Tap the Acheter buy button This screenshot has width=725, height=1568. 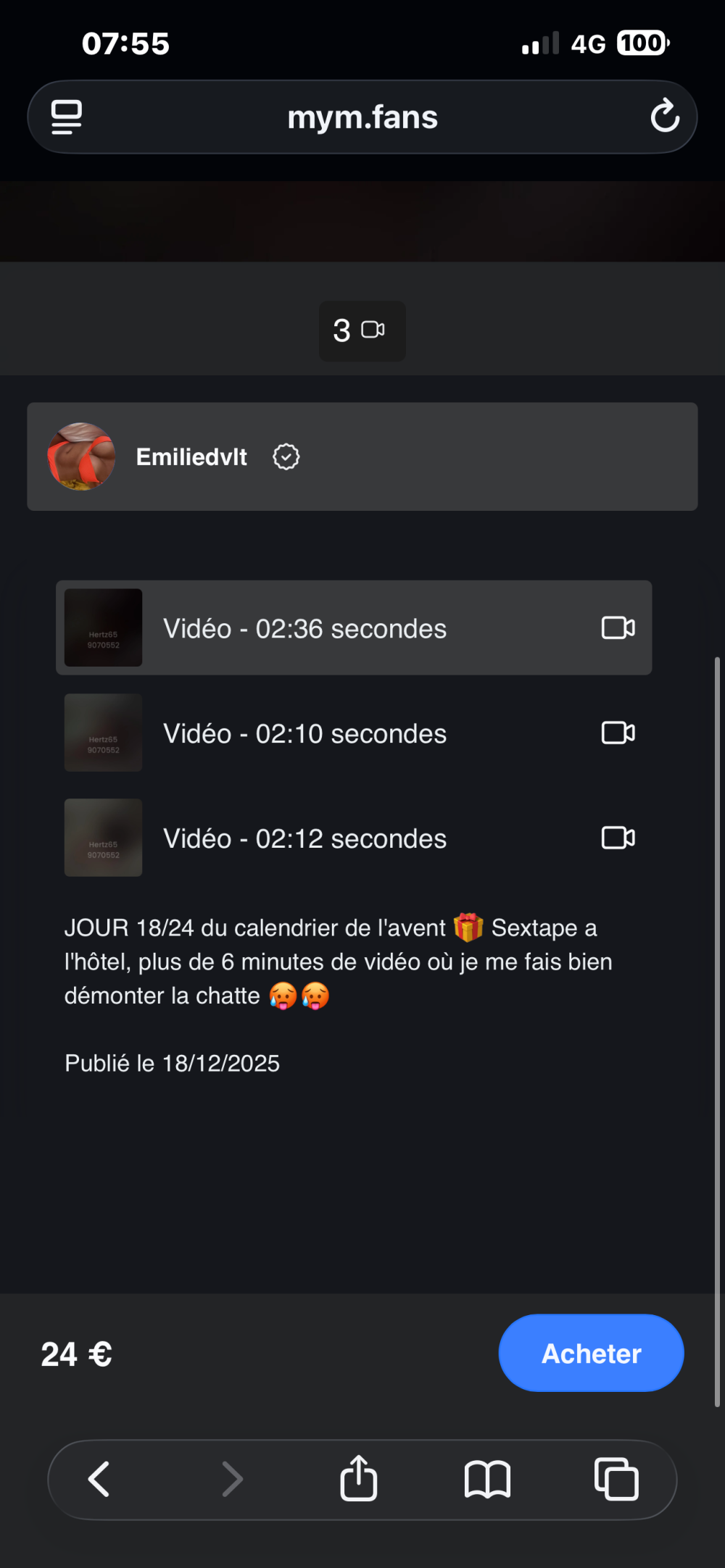point(591,1353)
